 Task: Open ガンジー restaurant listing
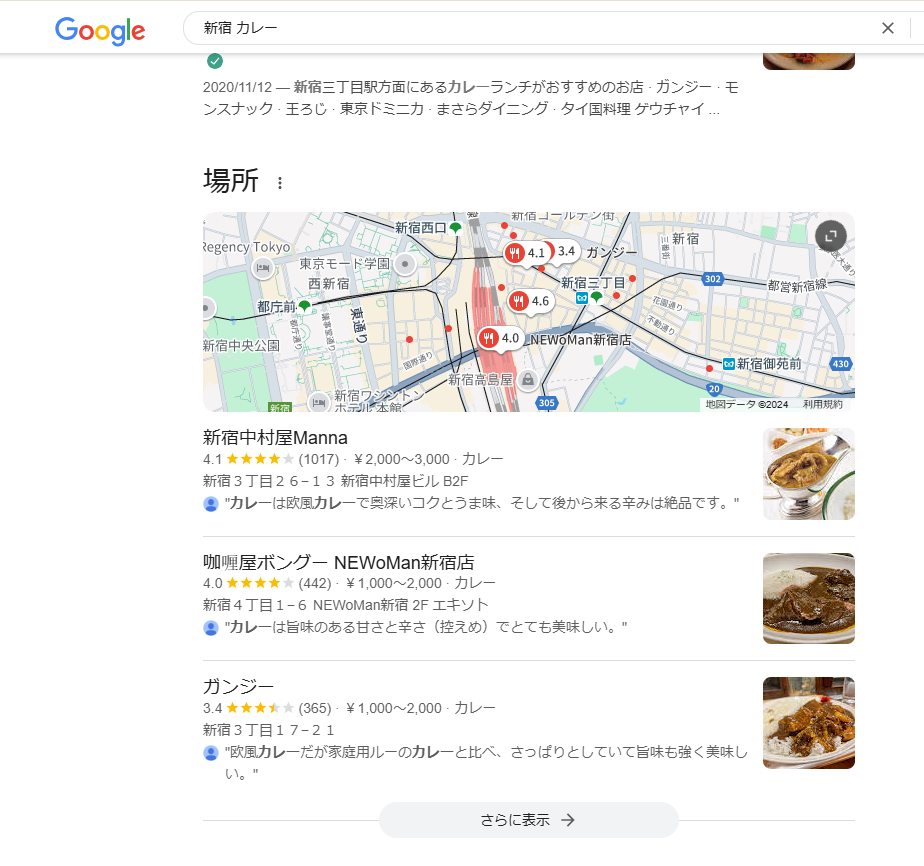point(238,686)
